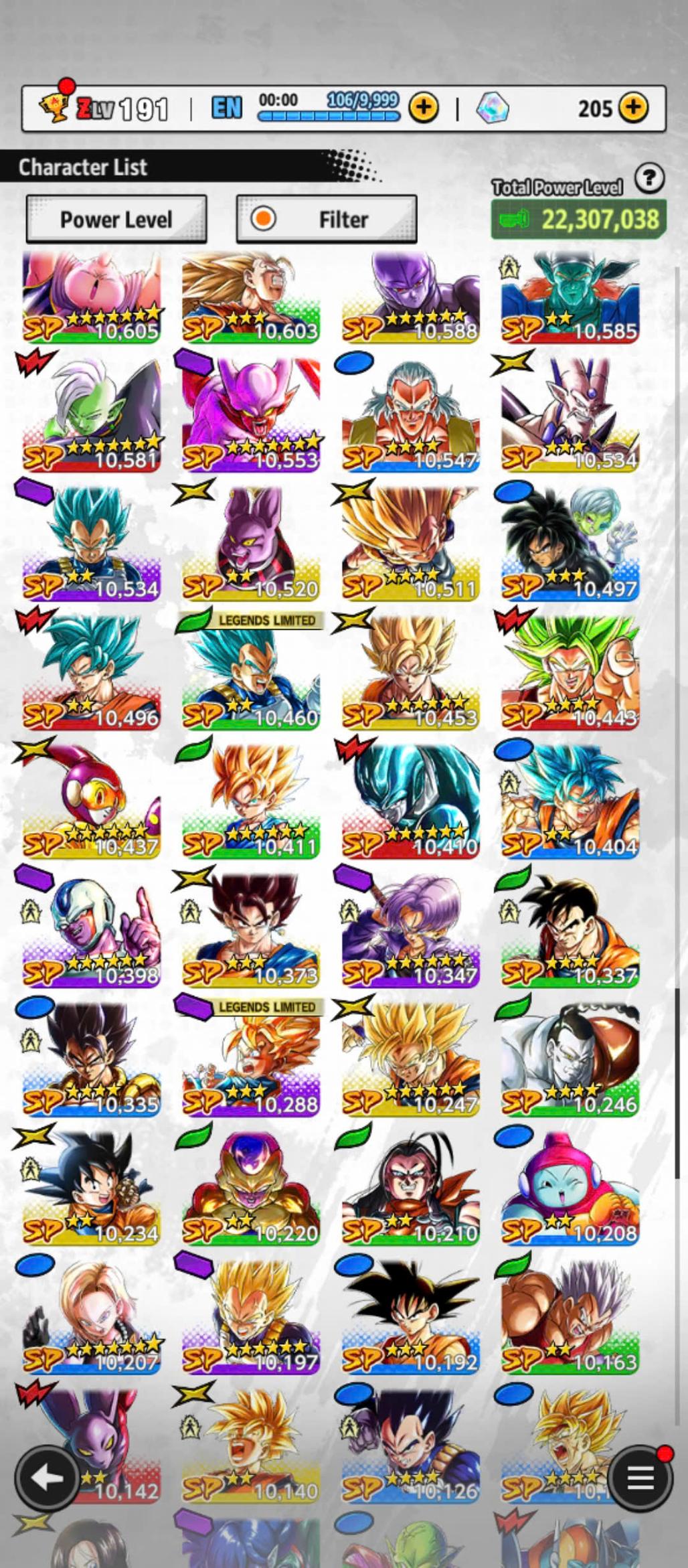The height and width of the screenshot is (1568, 688).
Task: Select the character with power level 10,605
Action: coord(92,298)
